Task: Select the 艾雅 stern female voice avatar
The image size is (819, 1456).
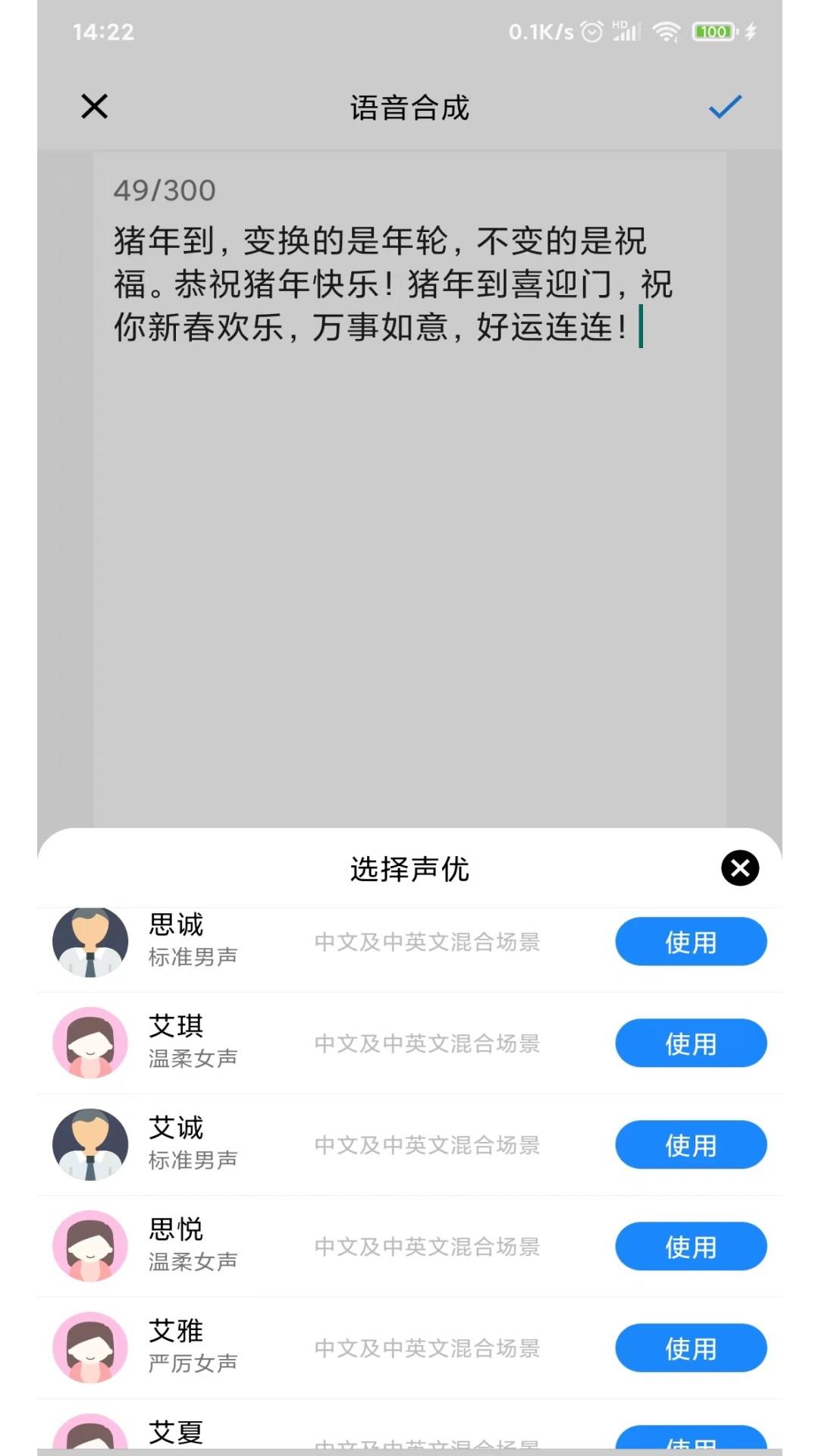Action: pos(89,1348)
